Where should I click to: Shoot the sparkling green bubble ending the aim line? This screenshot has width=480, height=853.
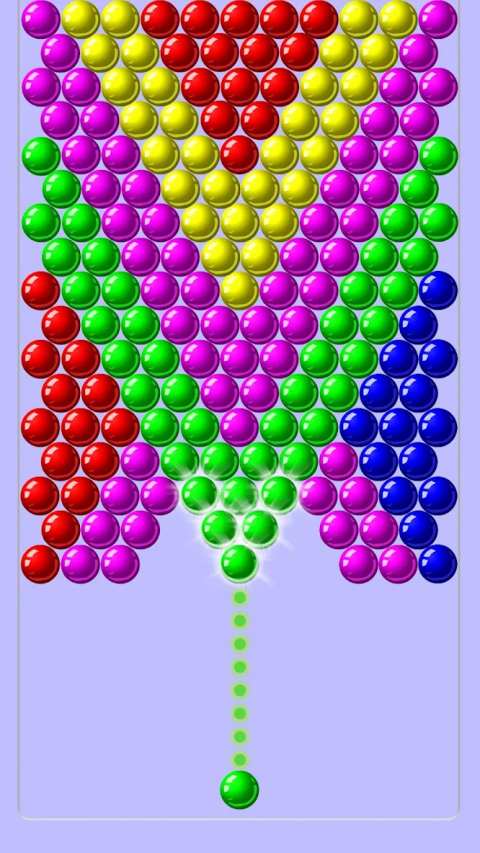pos(239,564)
